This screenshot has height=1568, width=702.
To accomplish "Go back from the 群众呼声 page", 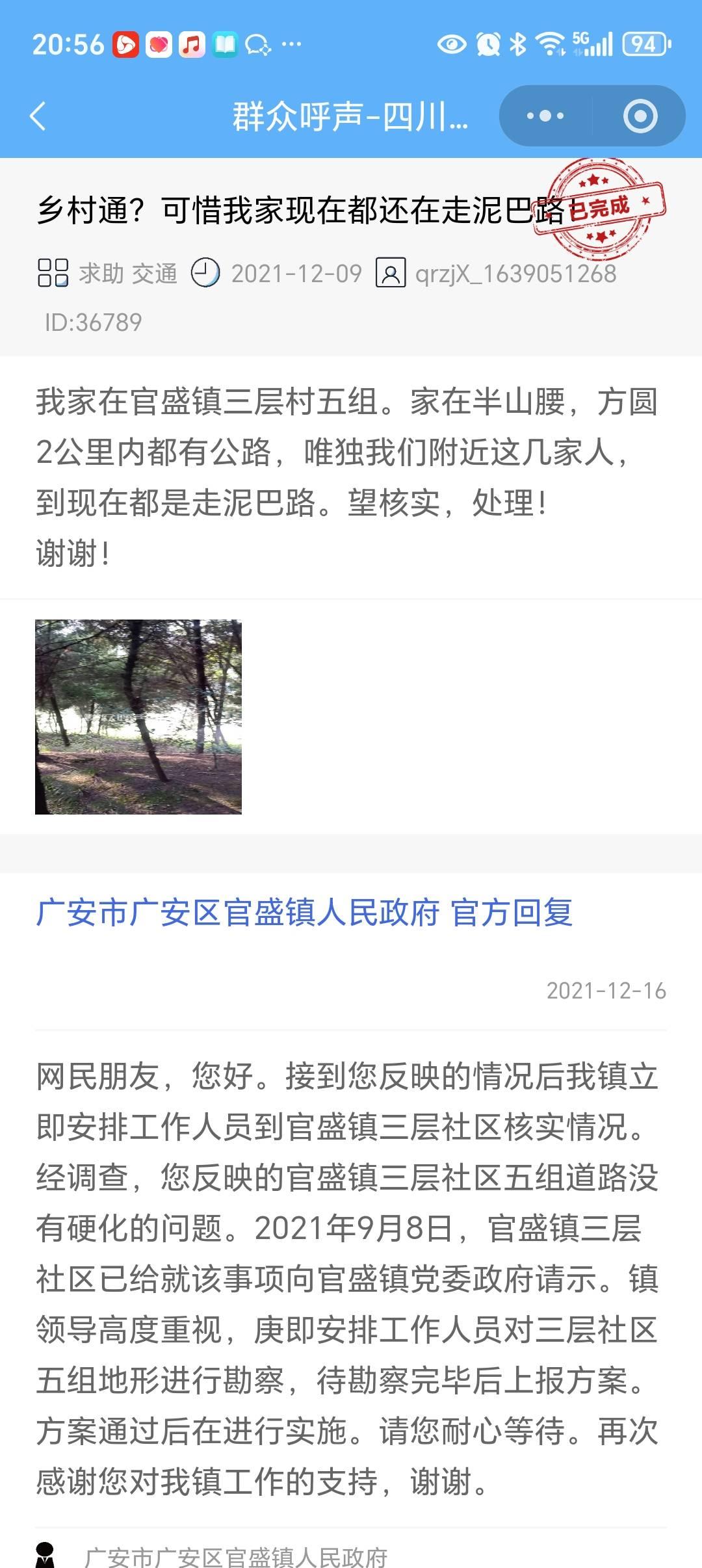I will click(x=38, y=116).
